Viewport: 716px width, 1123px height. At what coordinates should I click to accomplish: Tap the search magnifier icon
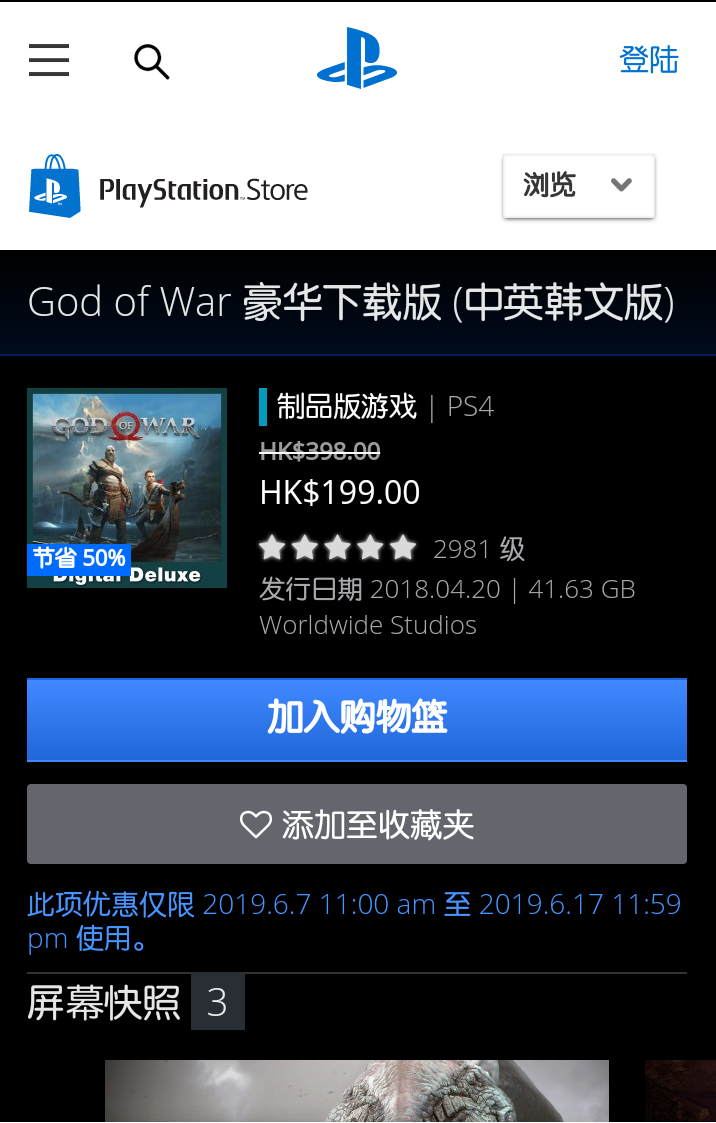tap(151, 62)
